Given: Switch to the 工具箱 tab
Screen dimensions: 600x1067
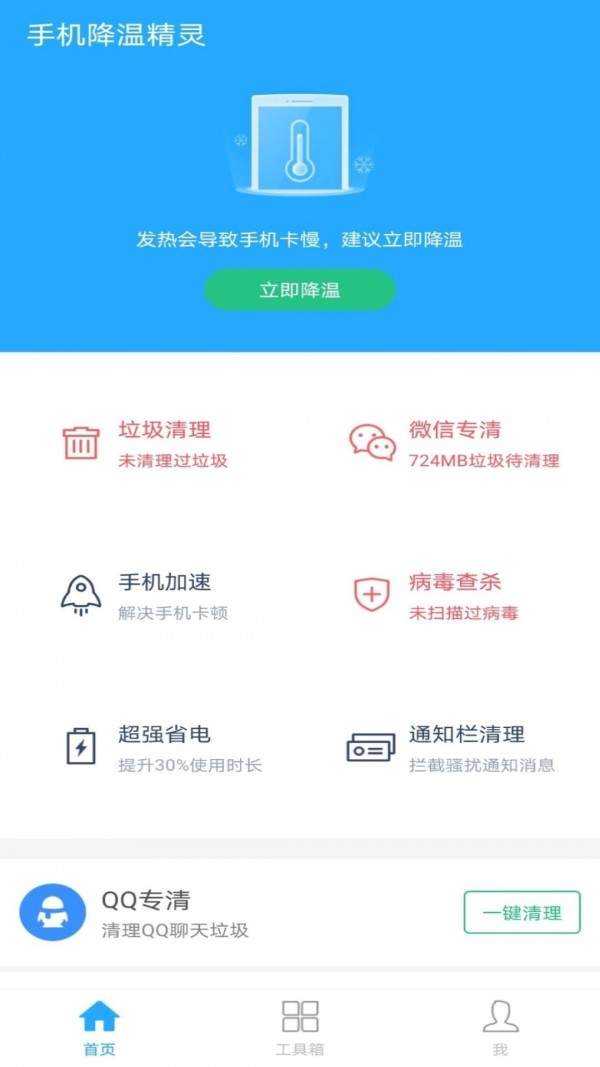Looking at the screenshot, I should pos(300,1027).
